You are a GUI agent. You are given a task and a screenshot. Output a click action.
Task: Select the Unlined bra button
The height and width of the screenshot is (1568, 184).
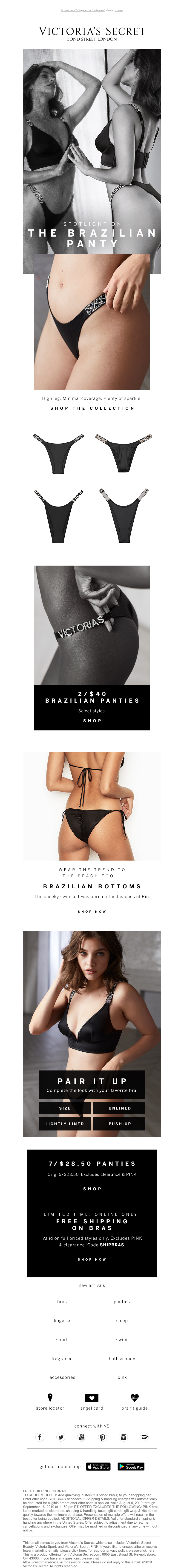pos(119,1108)
